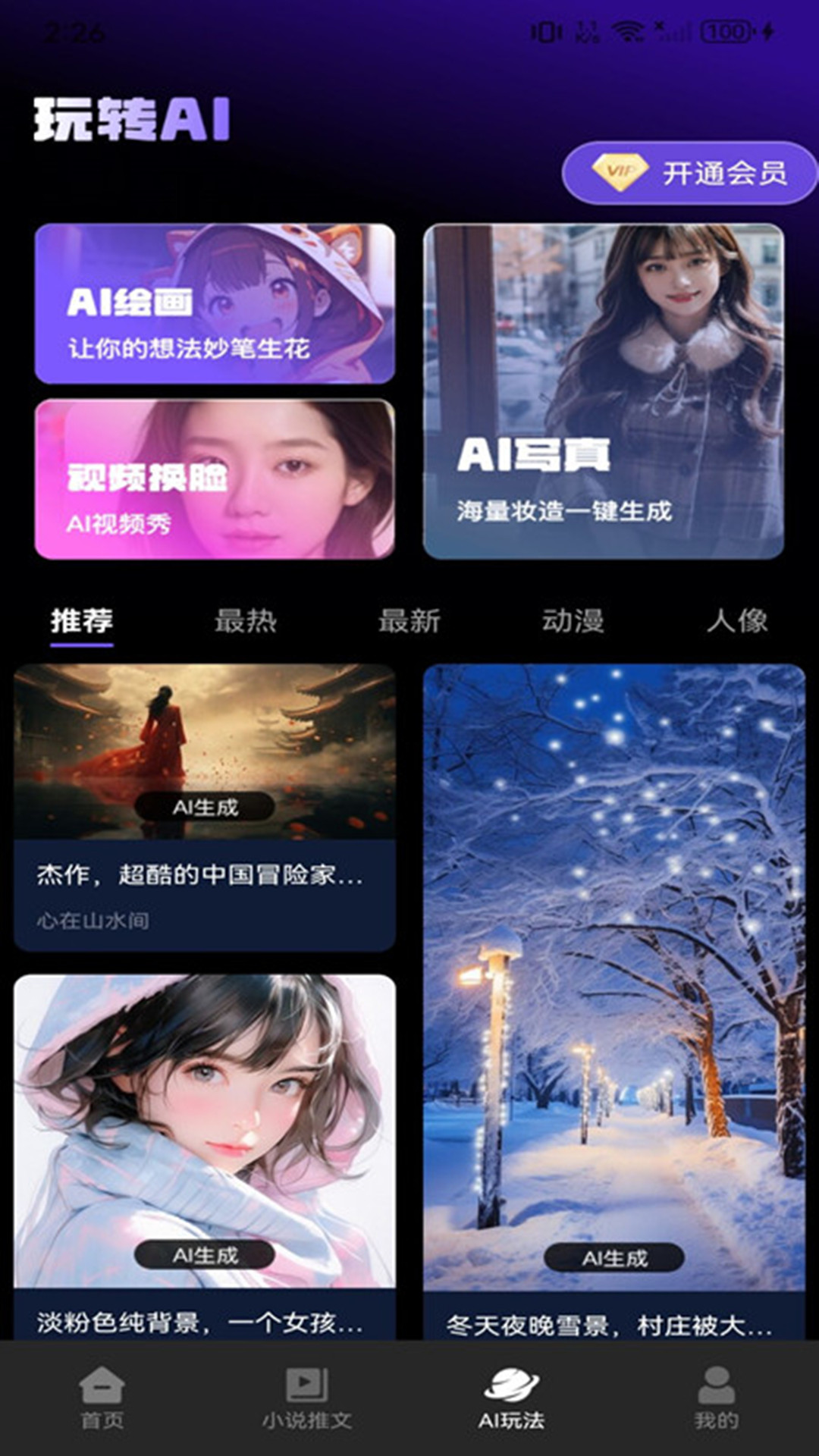Switch to the 最热 tab
The image size is (819, 1456).
tap(246, 622)
